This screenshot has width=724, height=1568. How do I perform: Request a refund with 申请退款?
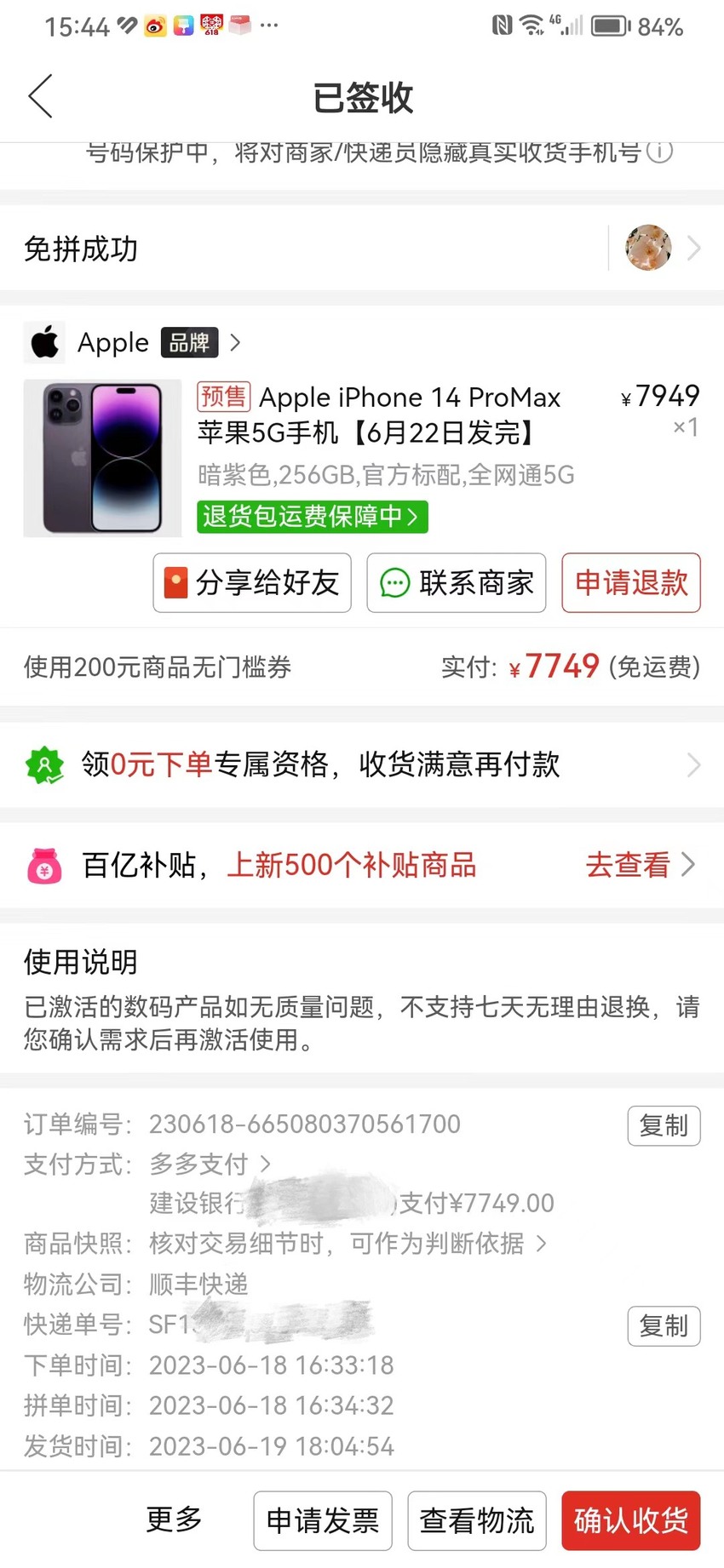click(631, 583)
